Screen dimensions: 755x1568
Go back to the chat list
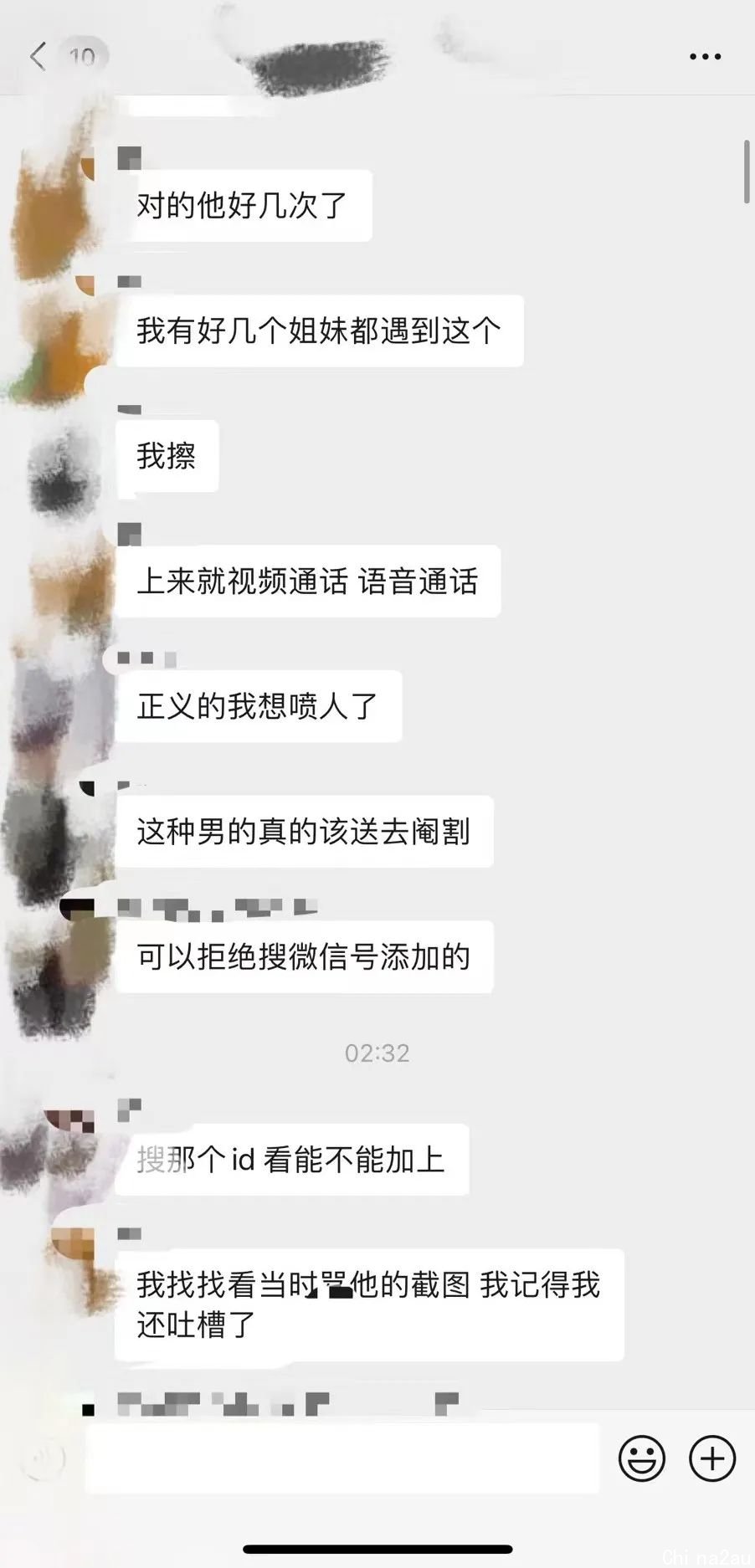(38, 57)
